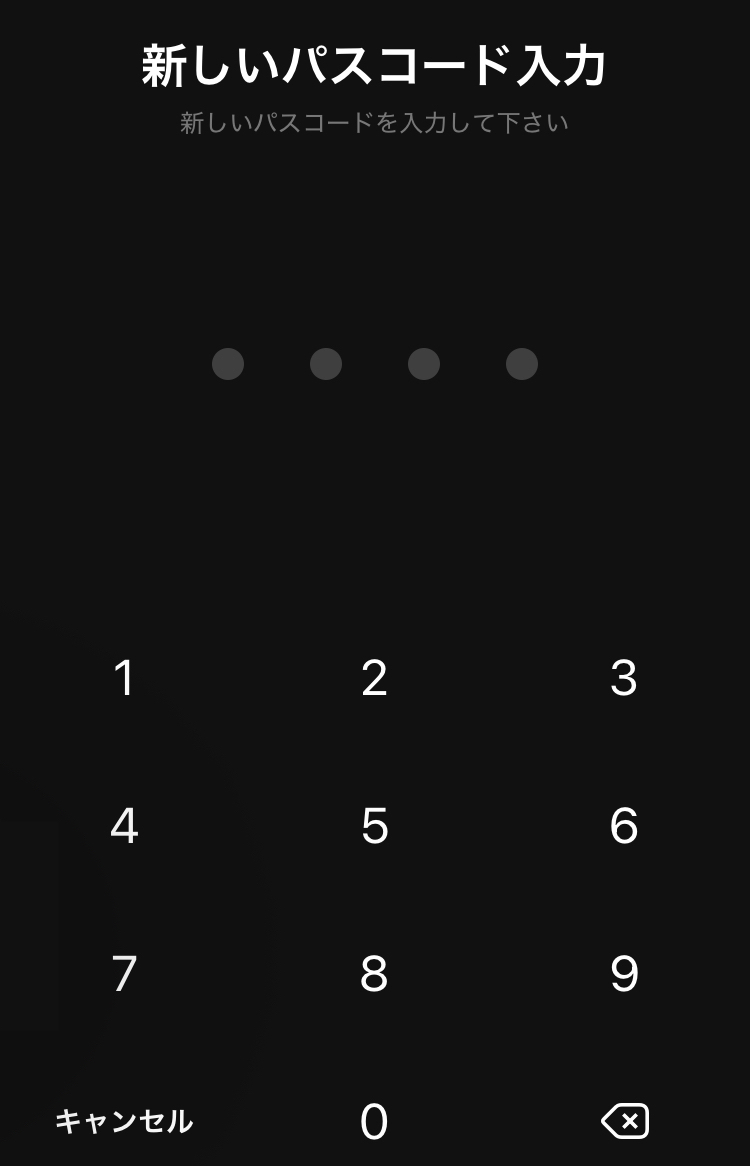
Task: Delete the last entered digit
Action: point(625,1122)
